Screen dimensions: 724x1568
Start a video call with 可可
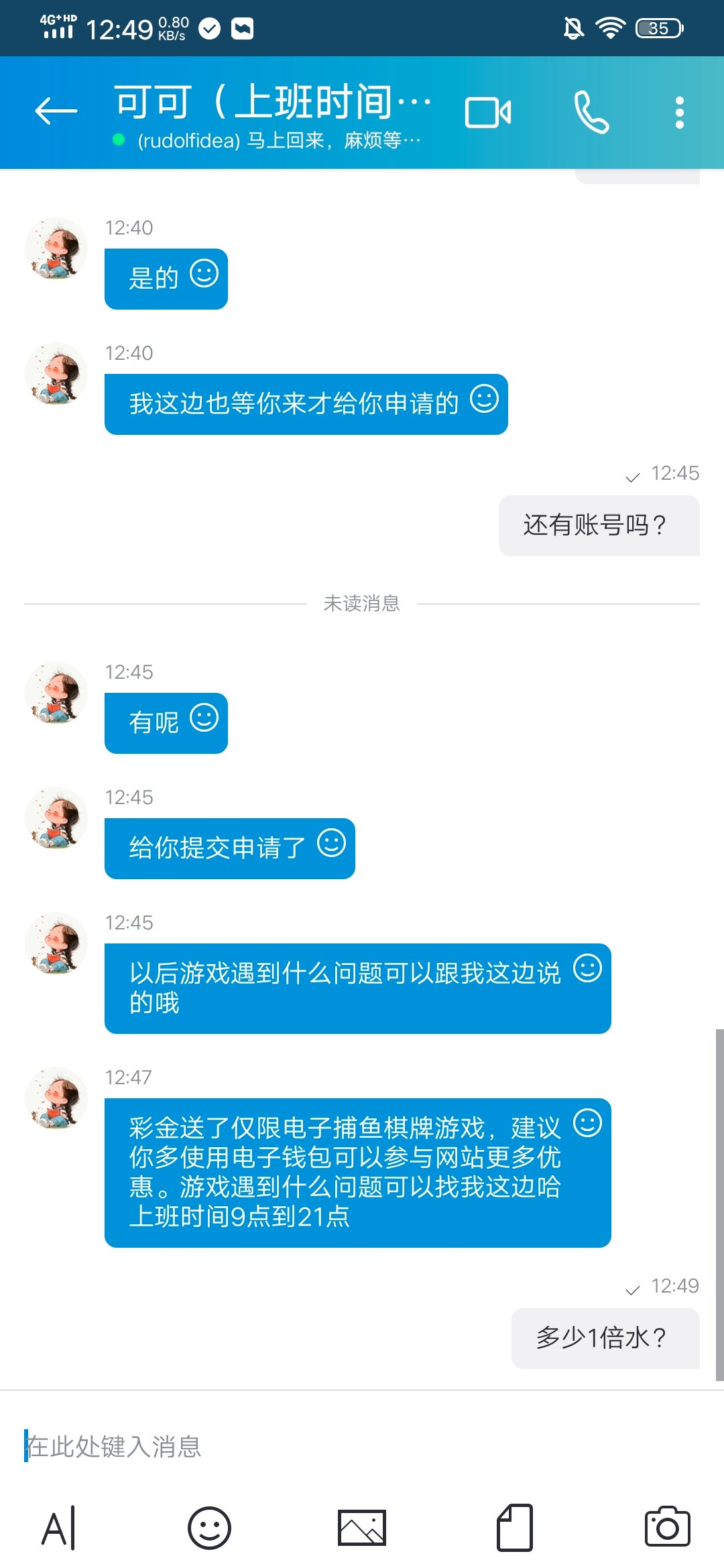pyautogui.click(x=488, y=112)
